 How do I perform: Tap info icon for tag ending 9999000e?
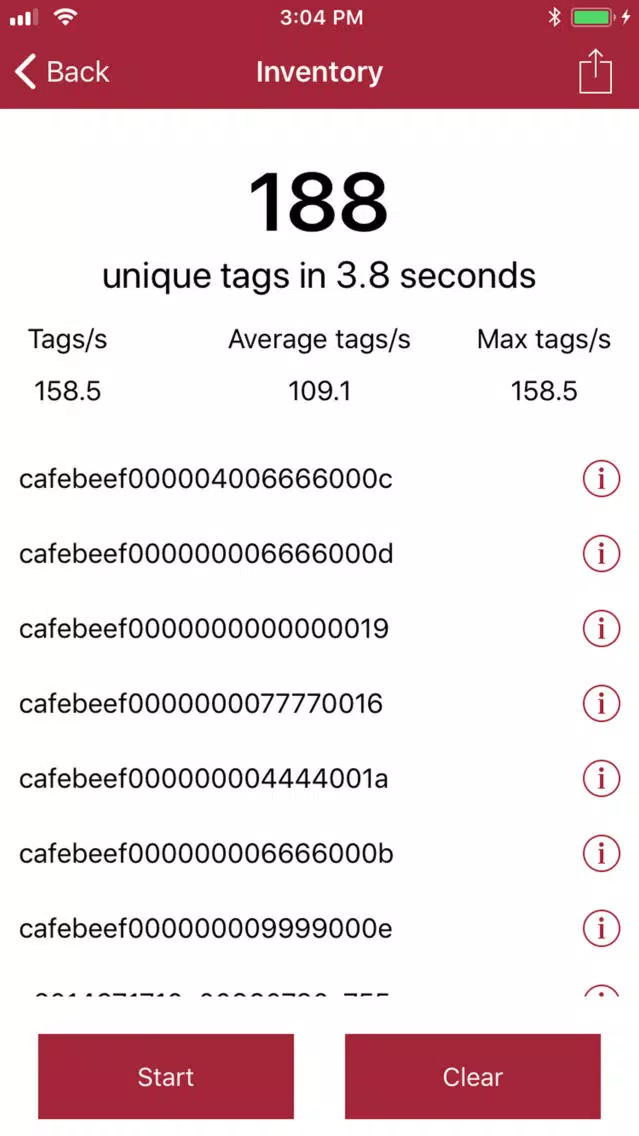coord(601,928)
